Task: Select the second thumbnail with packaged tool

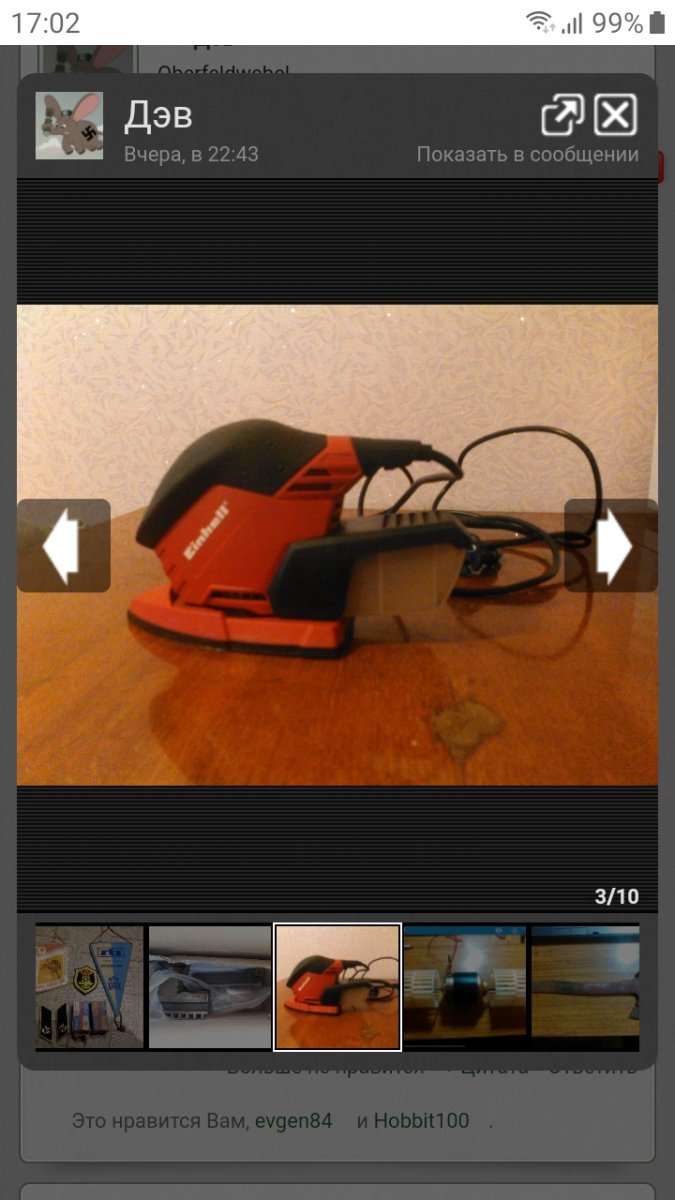Action: pyautogui.click(x=210, y=987)
